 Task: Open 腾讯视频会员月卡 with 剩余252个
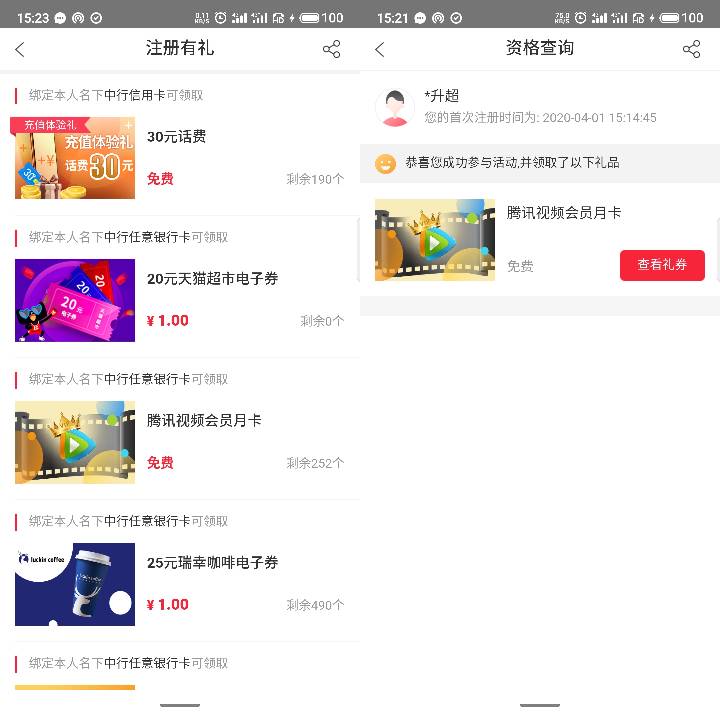pos(180,442)
